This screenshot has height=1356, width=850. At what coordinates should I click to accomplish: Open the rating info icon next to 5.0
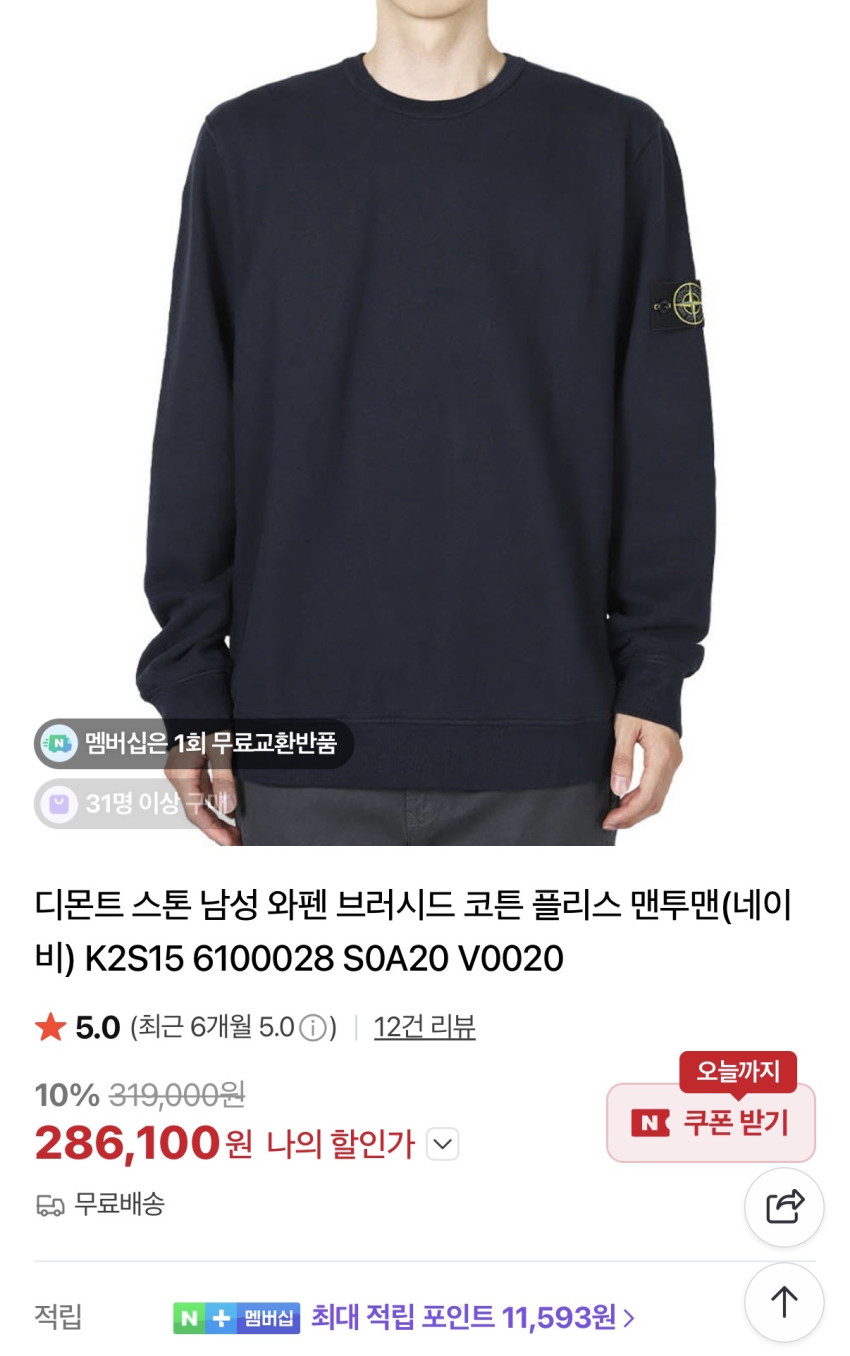click(313, 1028)
